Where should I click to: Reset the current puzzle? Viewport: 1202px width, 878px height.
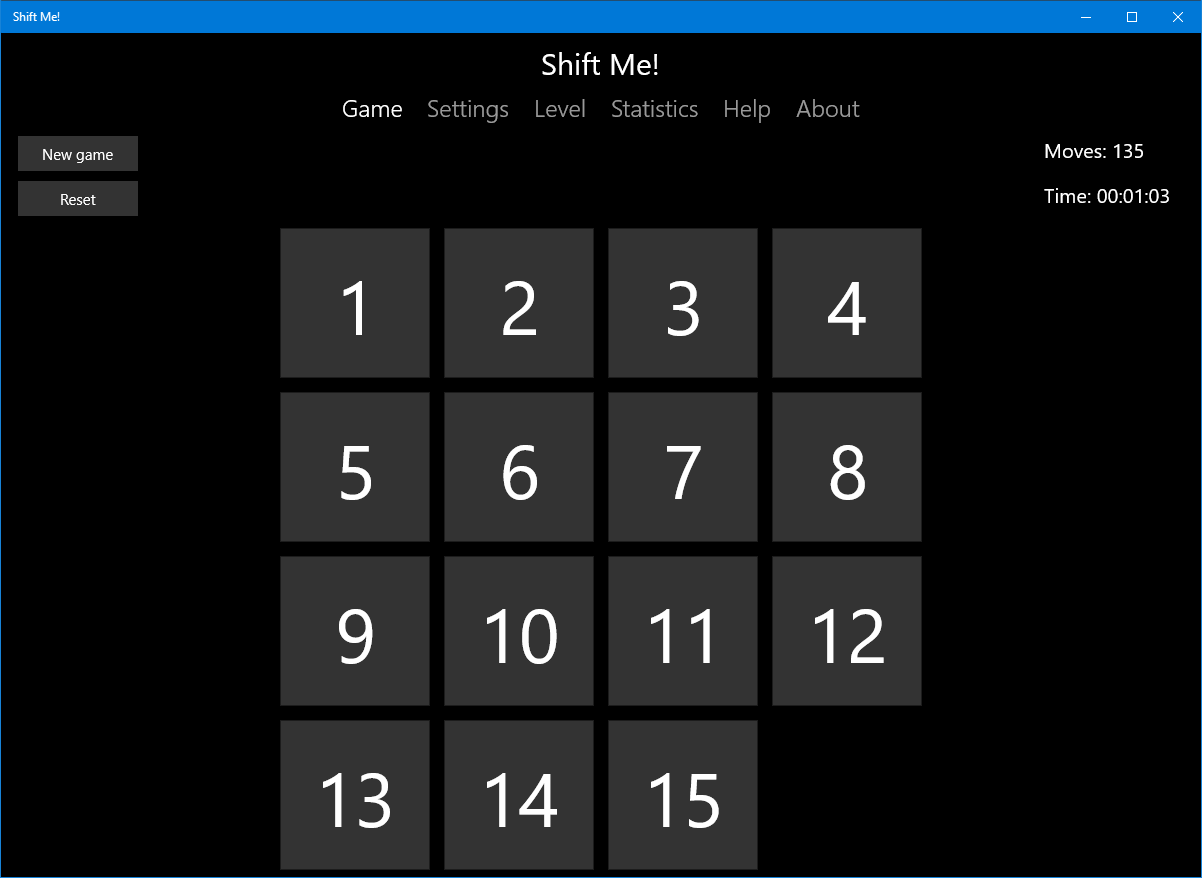click(78, 199)
